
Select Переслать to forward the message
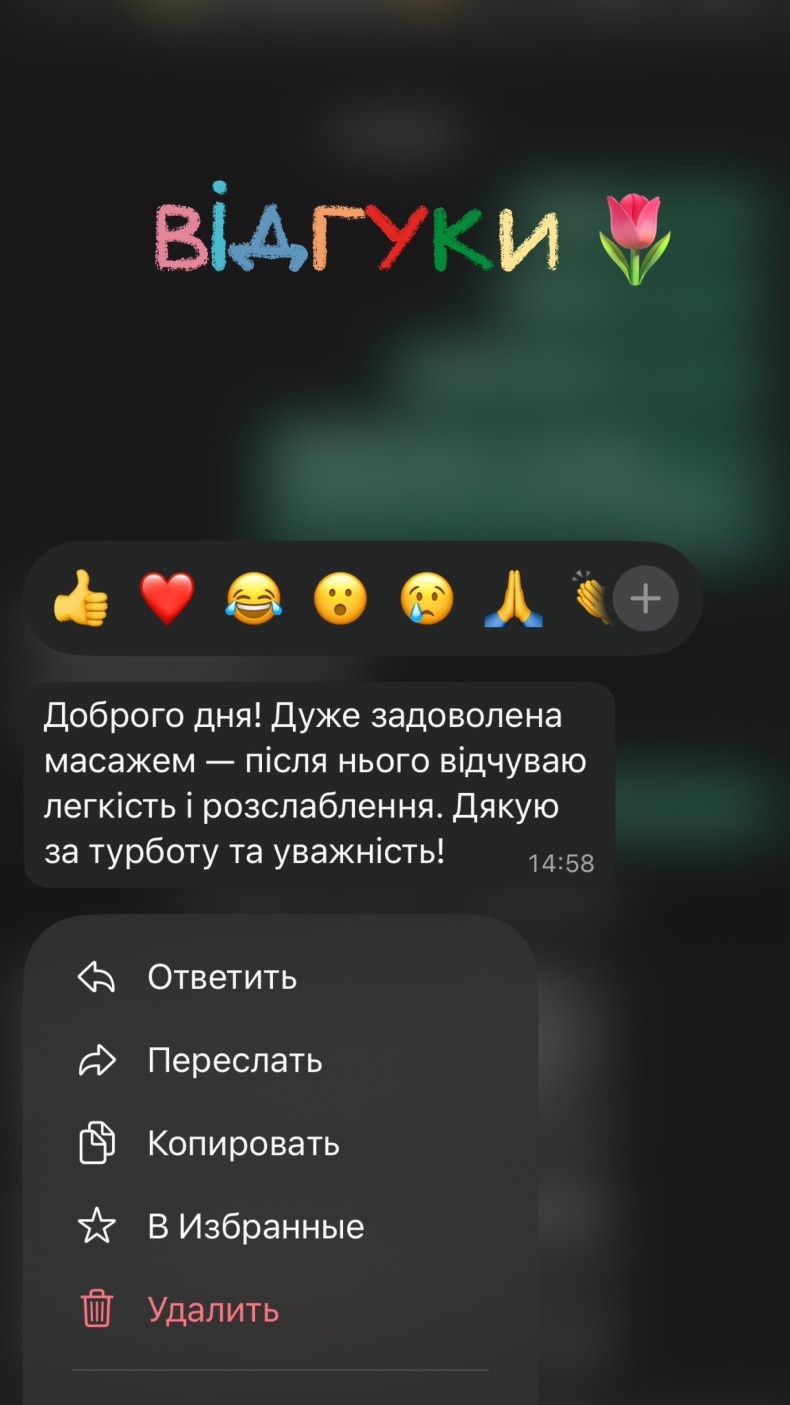tap(234, 1060)
